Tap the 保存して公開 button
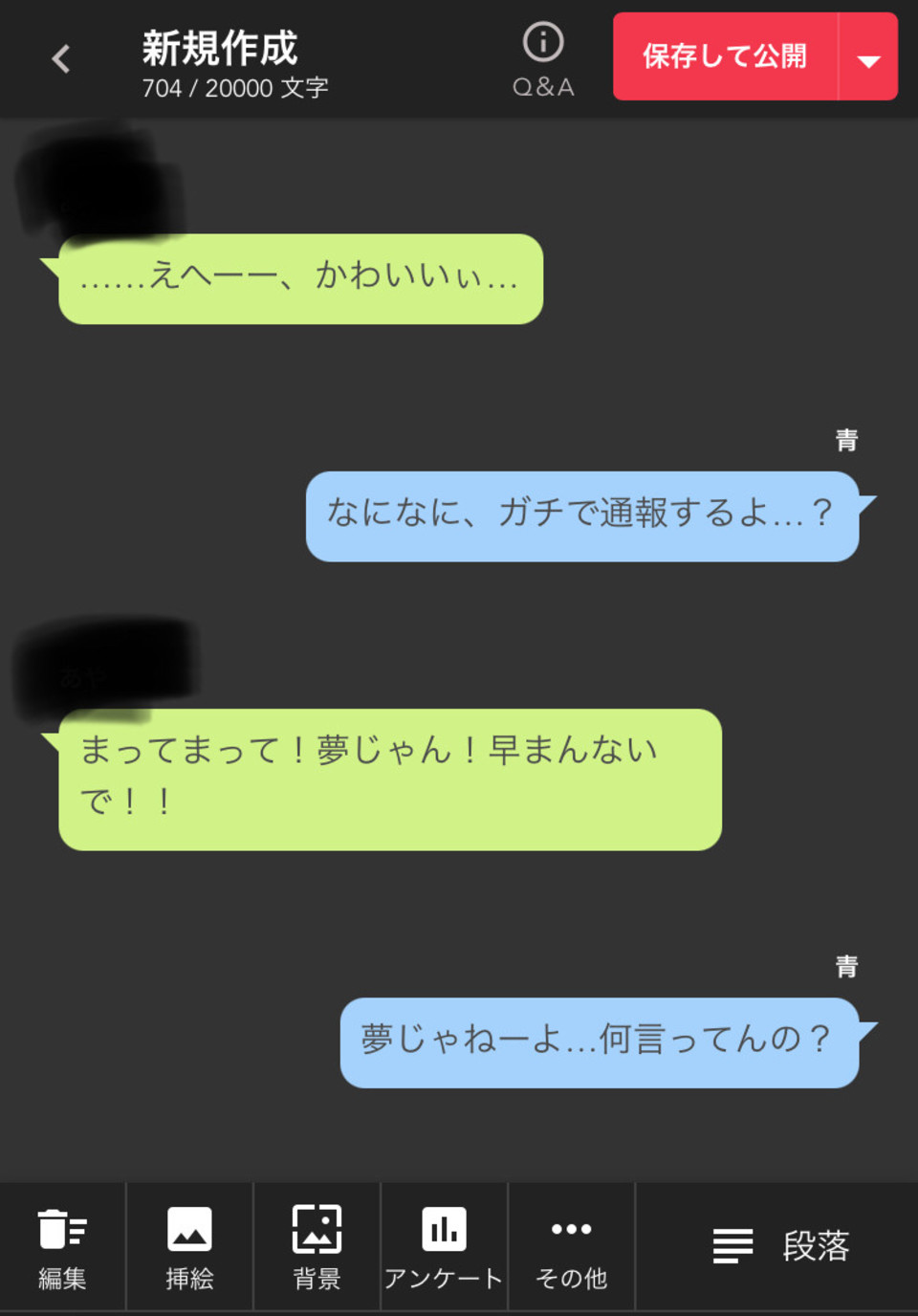The image size is (918, 1316). (725, 56)
